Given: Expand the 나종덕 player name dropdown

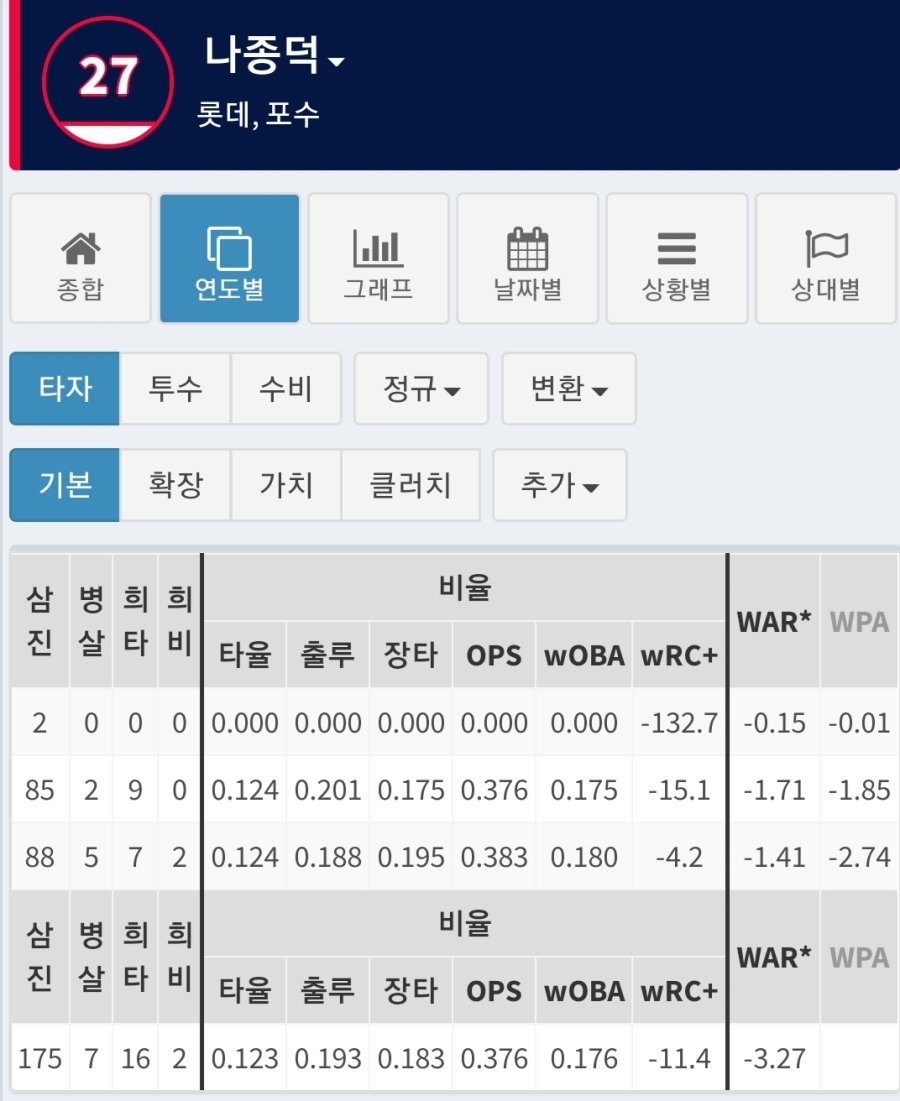Looking at the screenshot, I should pyautogui.click(x=275, y=57).
